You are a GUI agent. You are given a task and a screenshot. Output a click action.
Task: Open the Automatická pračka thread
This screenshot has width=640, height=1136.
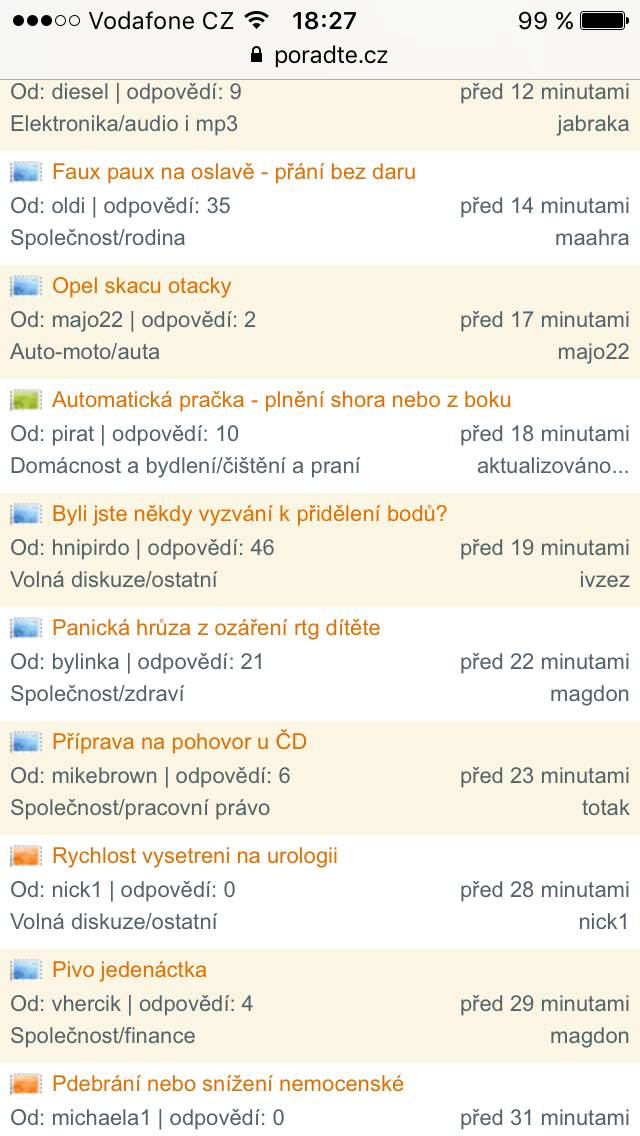(281, 400)
